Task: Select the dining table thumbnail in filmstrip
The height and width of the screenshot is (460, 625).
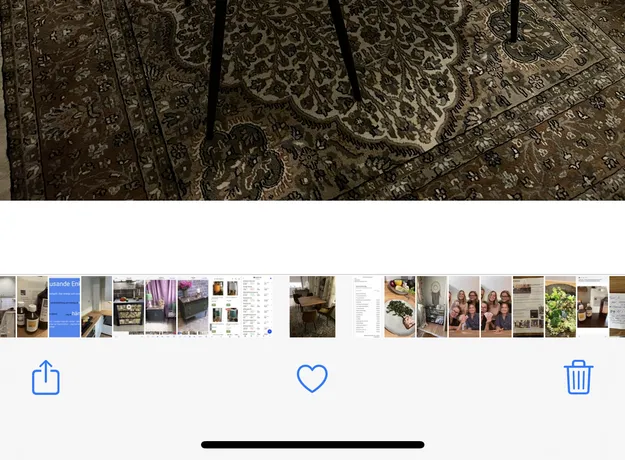Action: click(312, 306)
